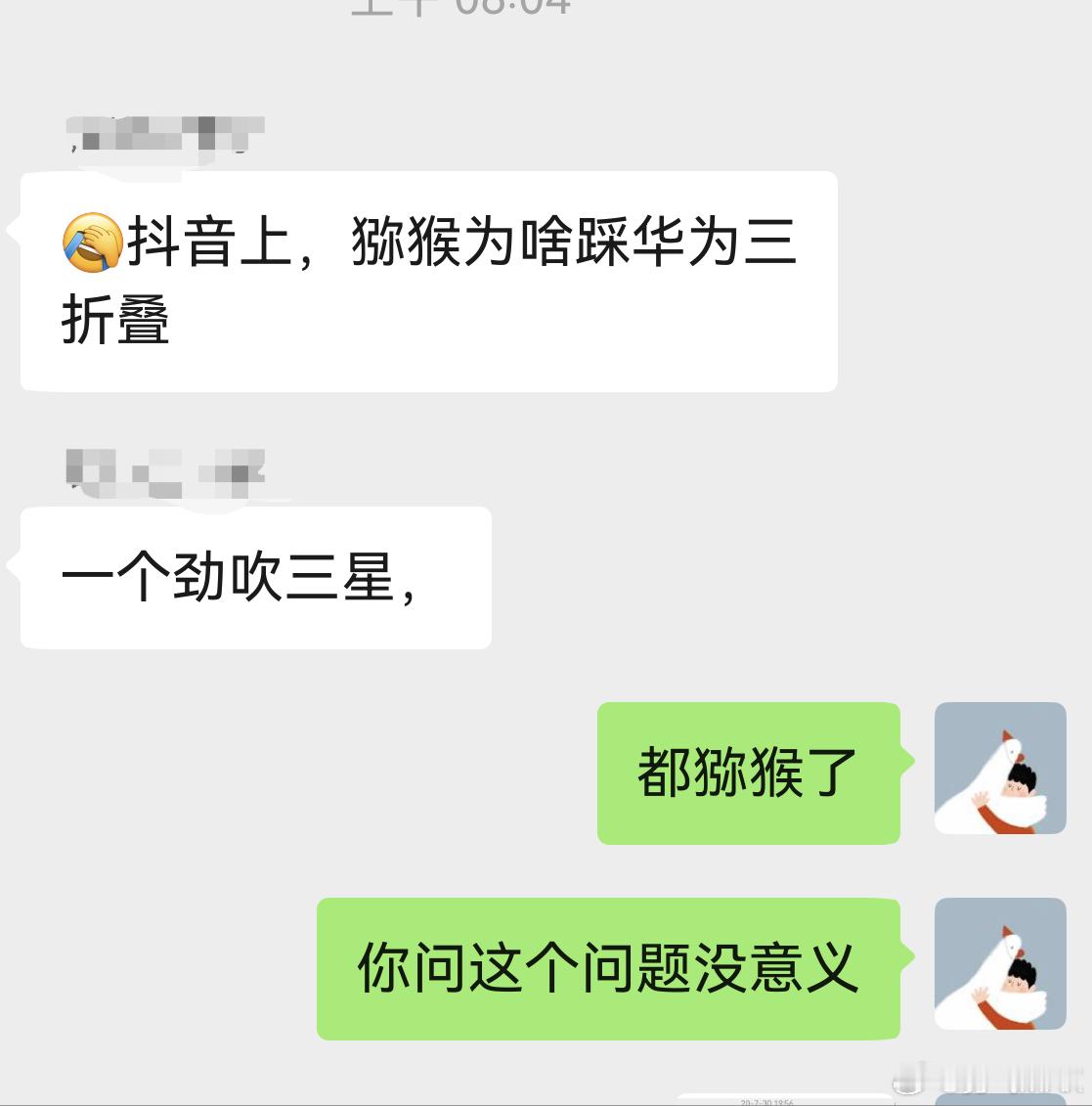The width and height of the screenshot is (1092, 1106).
Task: Tap the avatar next to "你问这个问题没意义"
Action: (999, 963)
